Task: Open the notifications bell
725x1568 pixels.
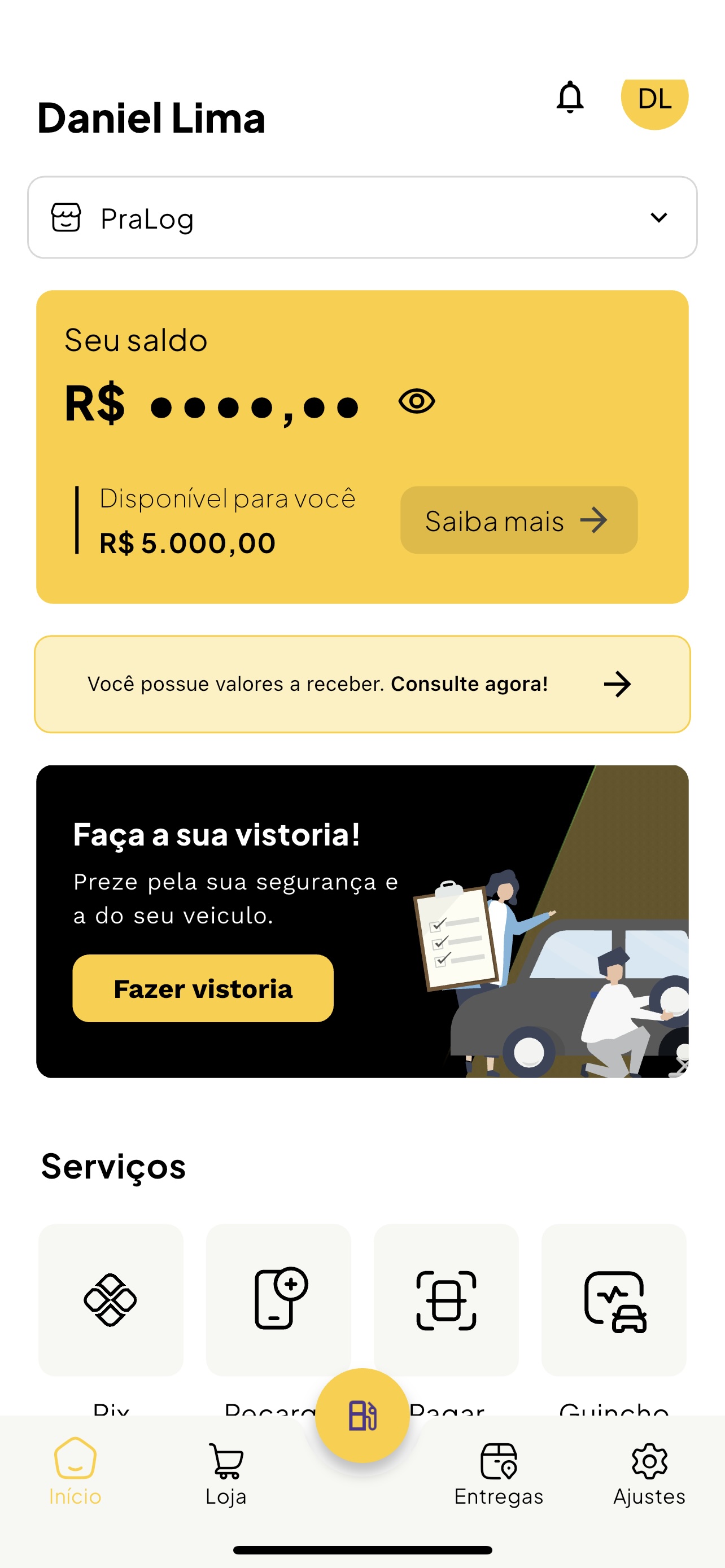Action: point(570,98)
